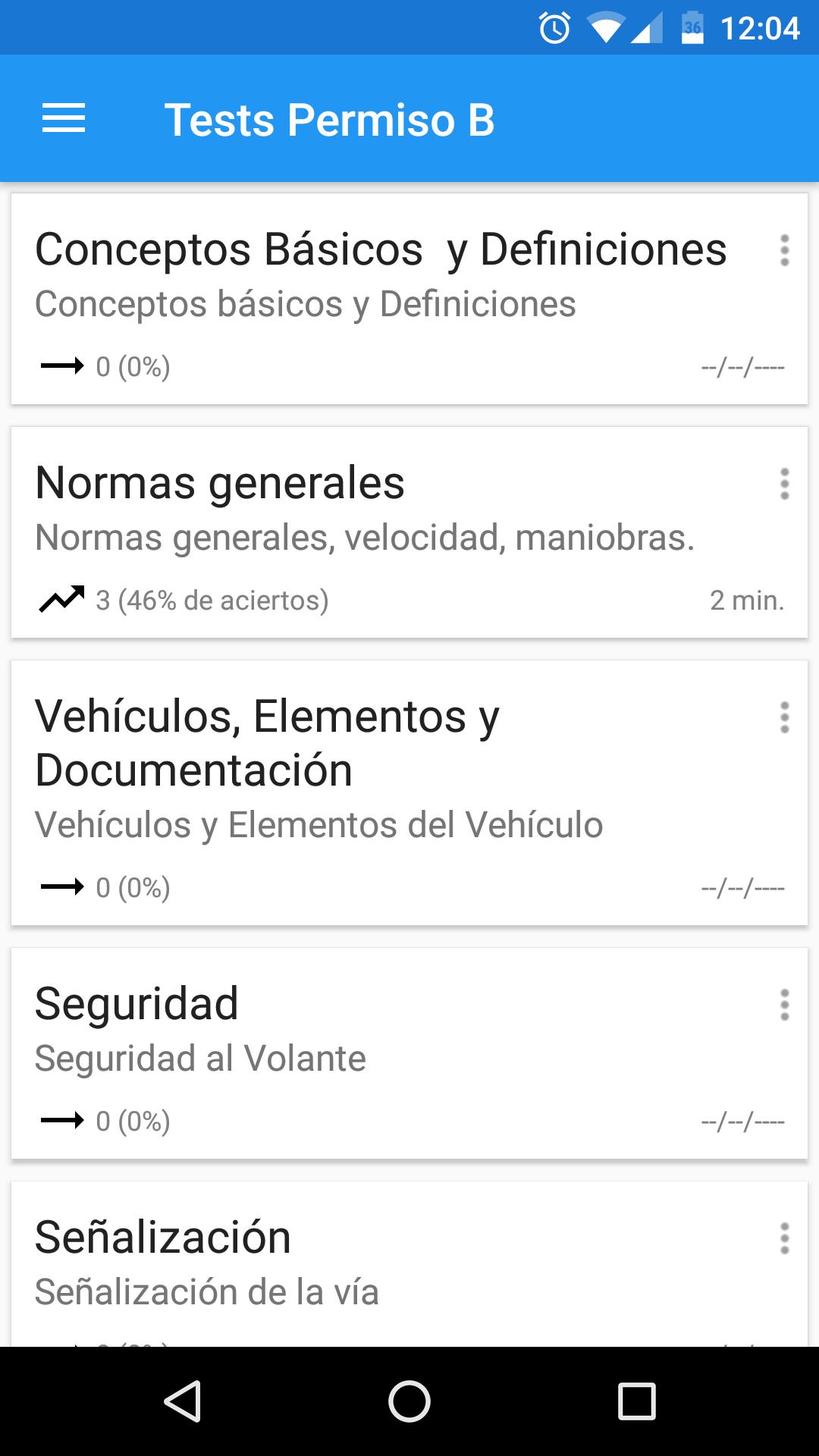Open overflow menu for Conceptos Básicos y Definiciones
Screen dimensions: 819x1456
click(x=784, y=250)
